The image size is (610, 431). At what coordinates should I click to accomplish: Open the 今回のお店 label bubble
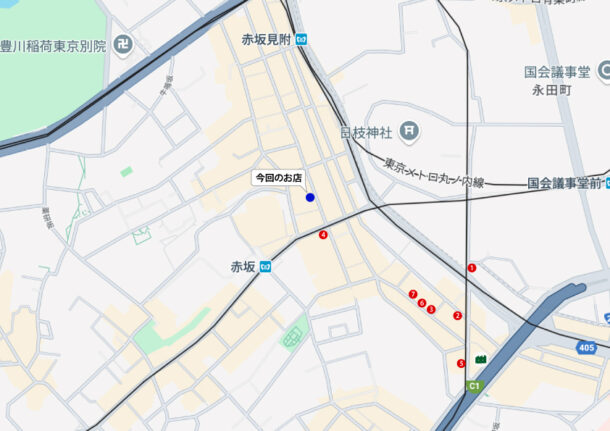(278, 177)
